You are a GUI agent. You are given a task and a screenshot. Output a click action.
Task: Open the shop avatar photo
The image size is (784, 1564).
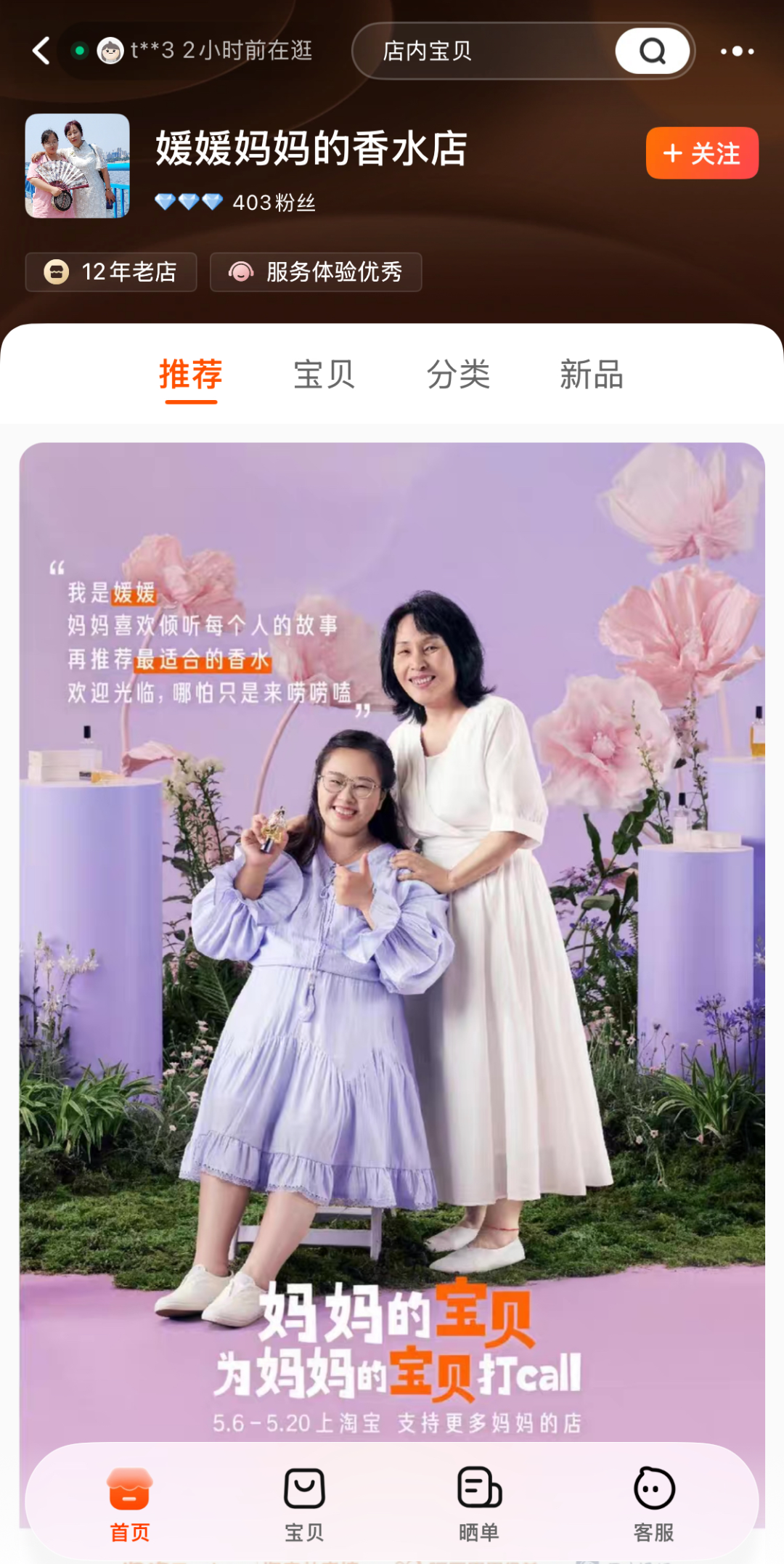pos(78,166)
